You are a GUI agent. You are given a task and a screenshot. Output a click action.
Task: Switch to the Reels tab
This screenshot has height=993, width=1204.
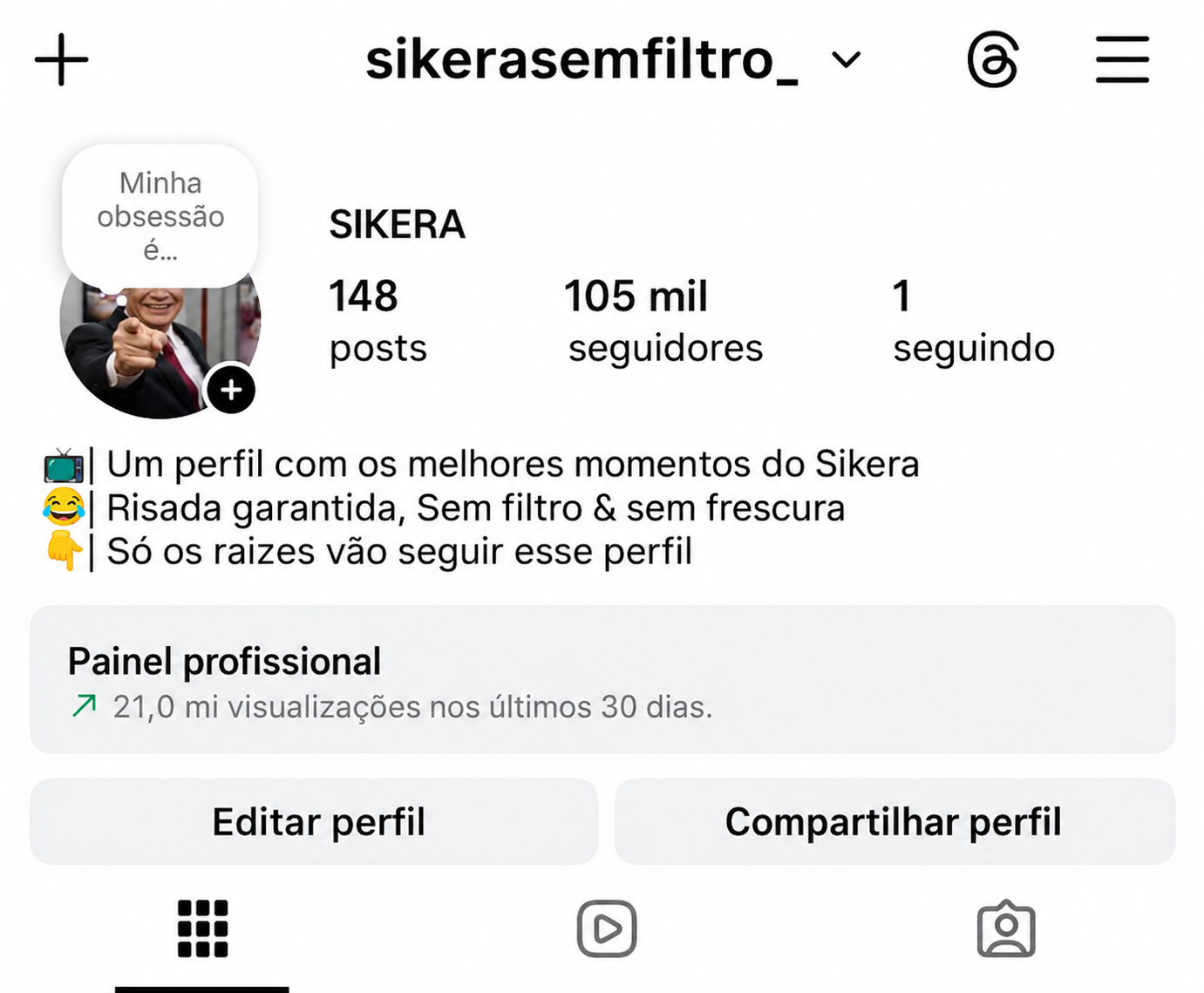point(607,929)
